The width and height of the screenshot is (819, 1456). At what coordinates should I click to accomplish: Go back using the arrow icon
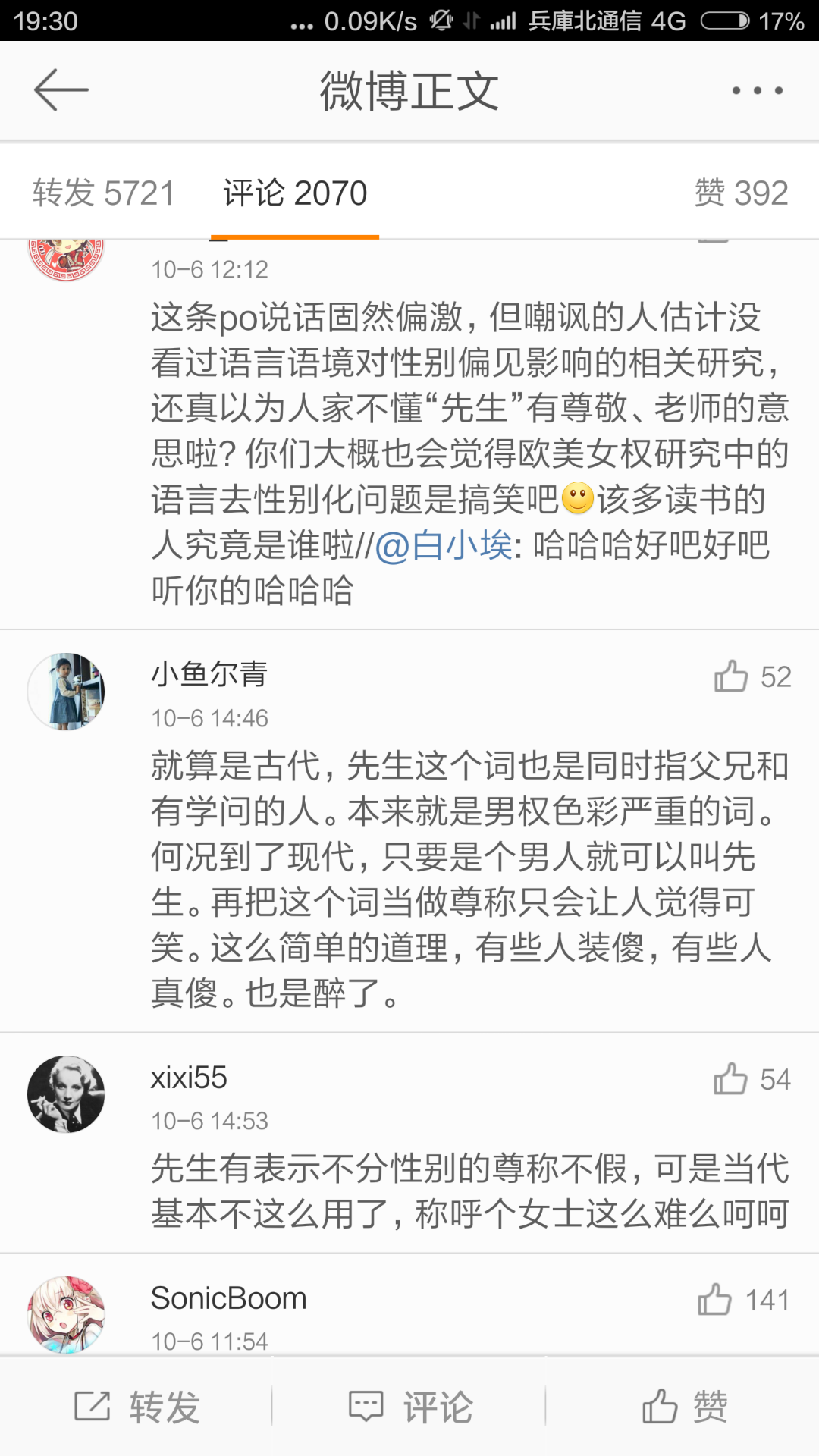pos(61,90)
